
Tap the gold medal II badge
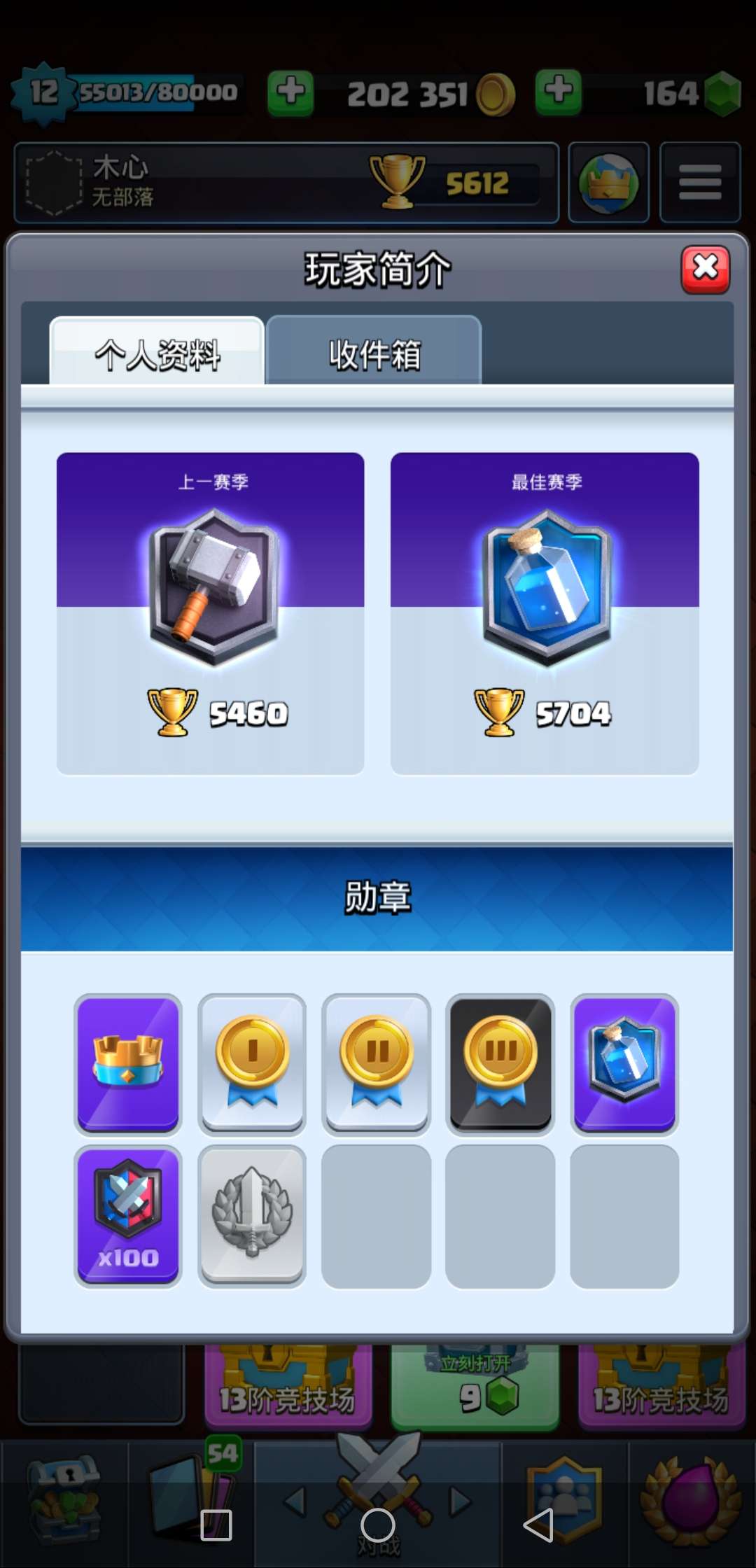(376, 1063)
